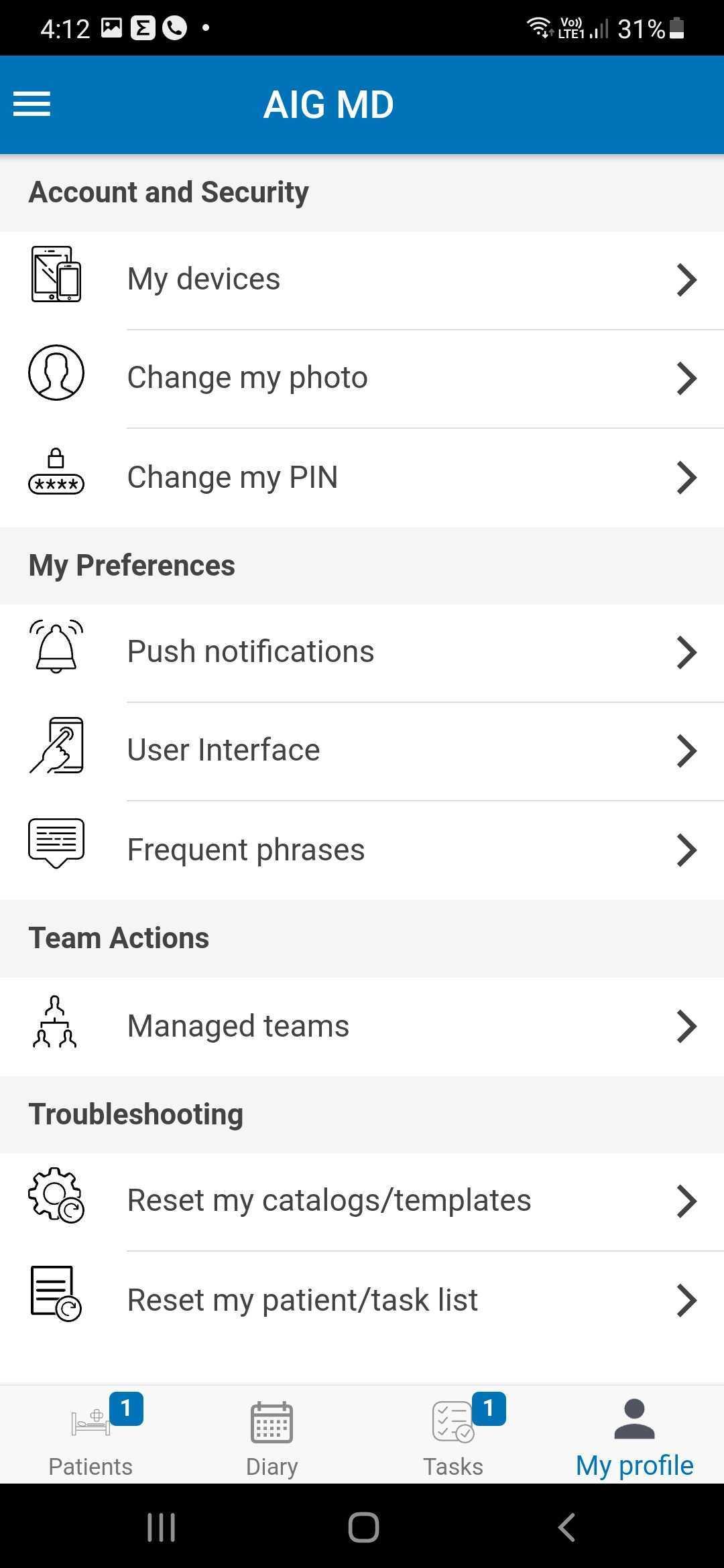Open Push notifications preferences
Screen dimensions: 724x1568
[x=362, y=653]
